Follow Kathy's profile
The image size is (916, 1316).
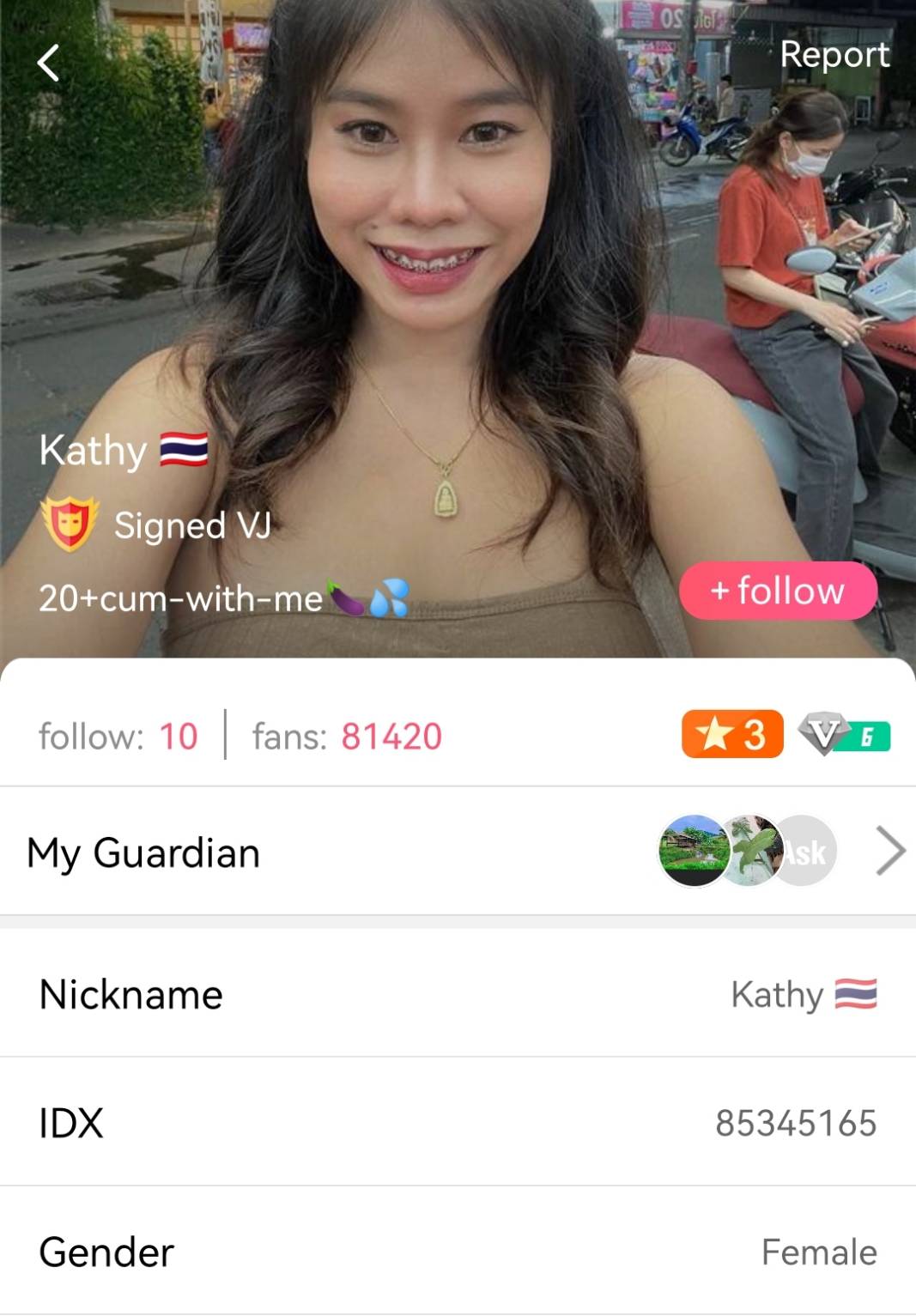pos(778,591)
